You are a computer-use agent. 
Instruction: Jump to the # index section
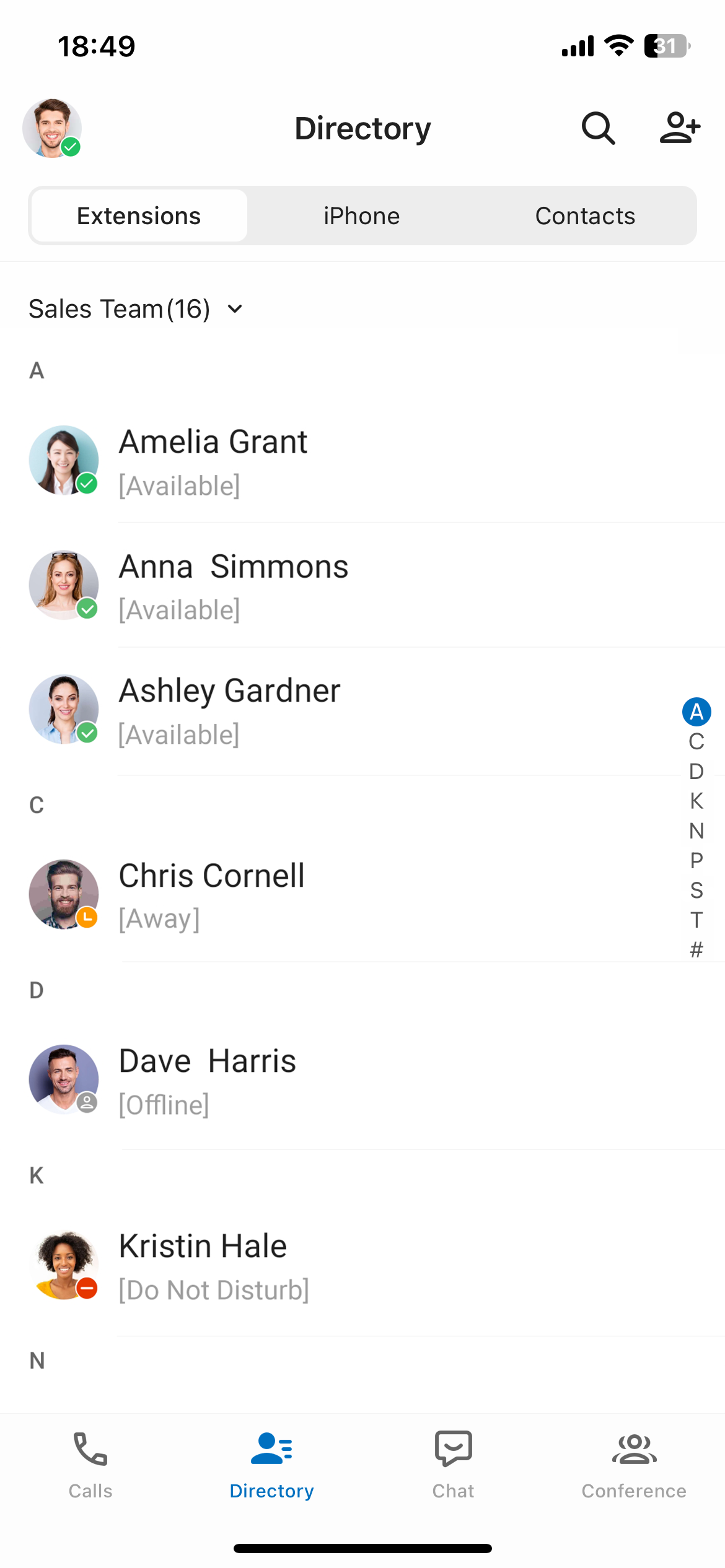pyautogui.click(x=696, y=950)
